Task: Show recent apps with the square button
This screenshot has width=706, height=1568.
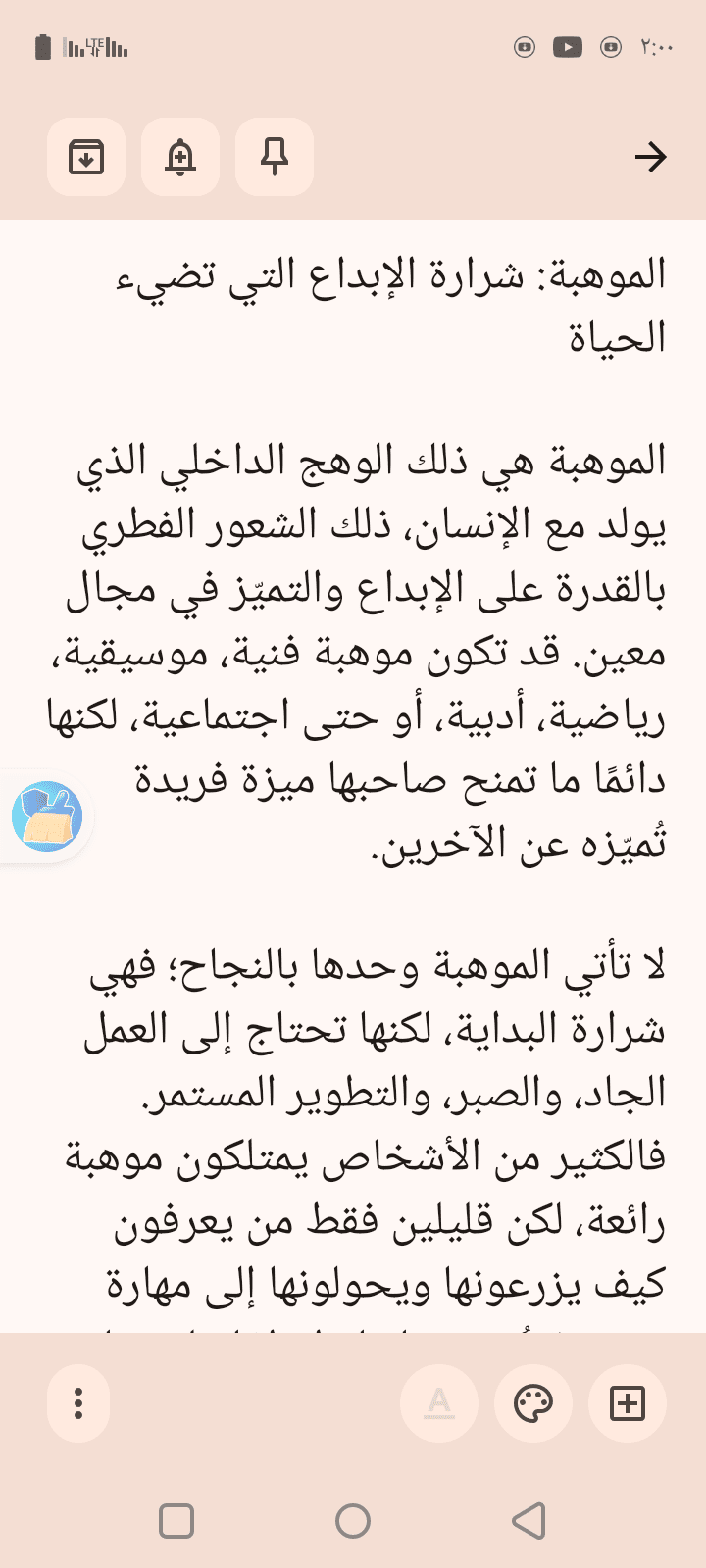Action: (176, 1521)
